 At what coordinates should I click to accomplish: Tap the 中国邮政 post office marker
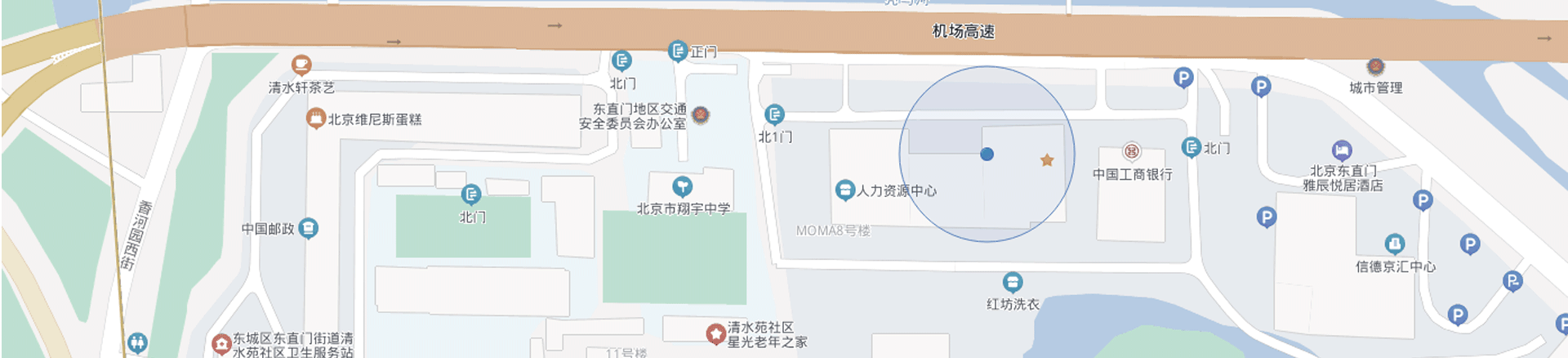coord(308,228)
